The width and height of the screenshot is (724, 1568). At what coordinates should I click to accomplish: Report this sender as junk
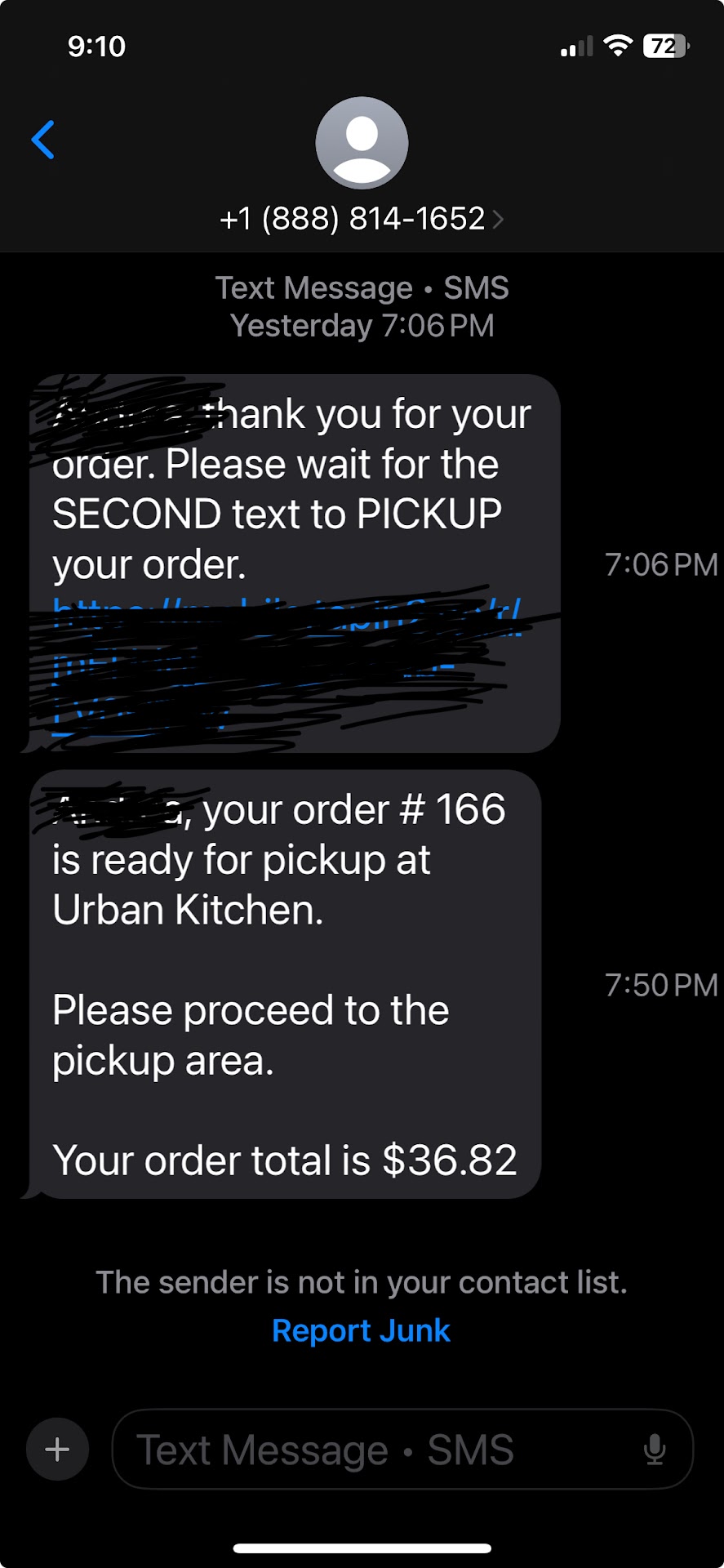[x=361, y=1330]
